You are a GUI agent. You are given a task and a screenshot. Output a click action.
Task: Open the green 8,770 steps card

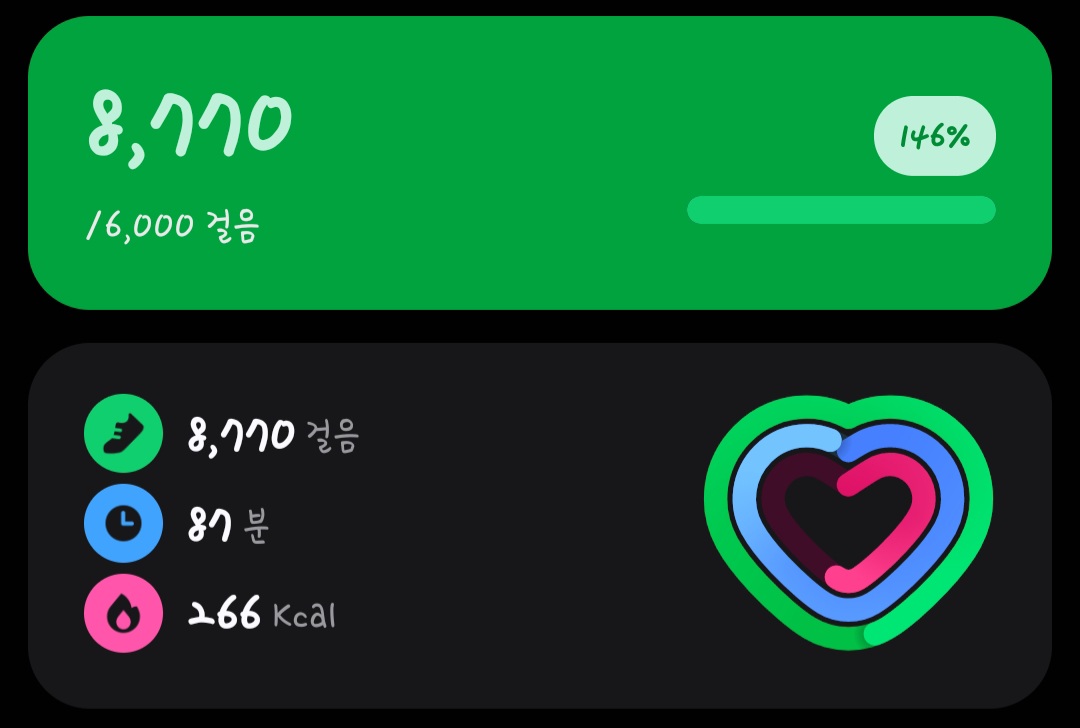pos(540,163)
